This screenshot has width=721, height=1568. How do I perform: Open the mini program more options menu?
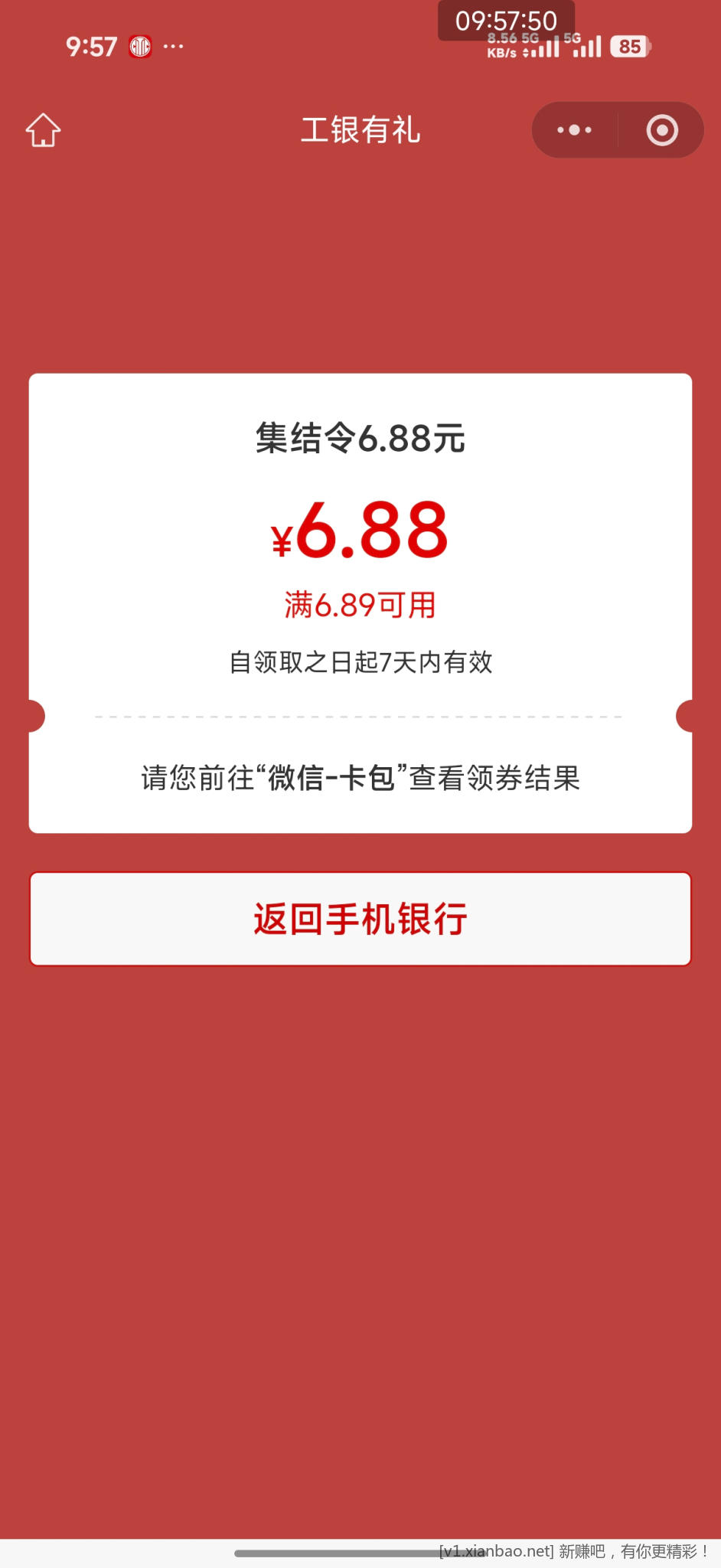click(575, 130)
